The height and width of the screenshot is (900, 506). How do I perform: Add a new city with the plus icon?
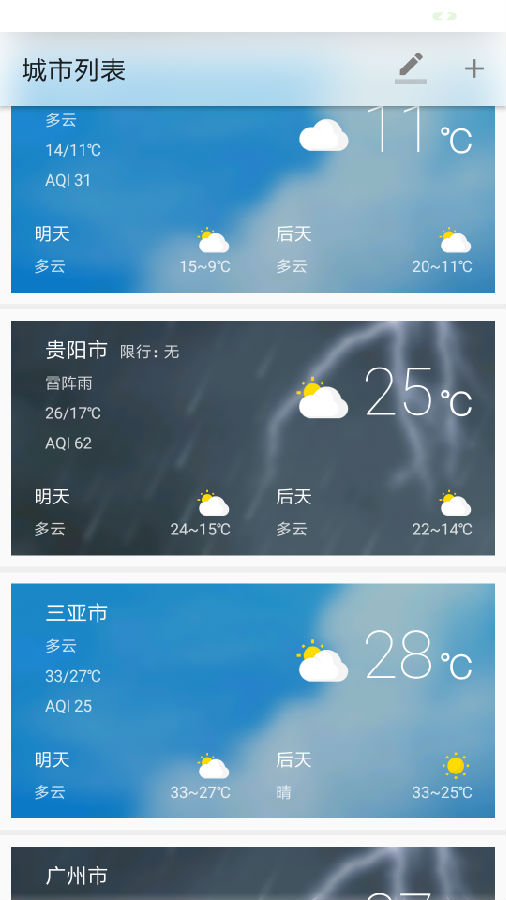(474, 69)
